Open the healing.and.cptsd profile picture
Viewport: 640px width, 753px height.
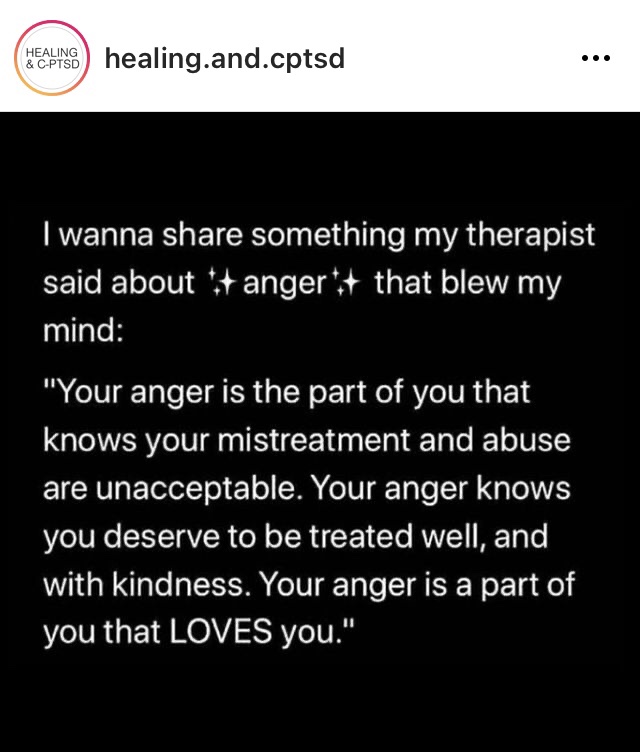click(54, 57)
